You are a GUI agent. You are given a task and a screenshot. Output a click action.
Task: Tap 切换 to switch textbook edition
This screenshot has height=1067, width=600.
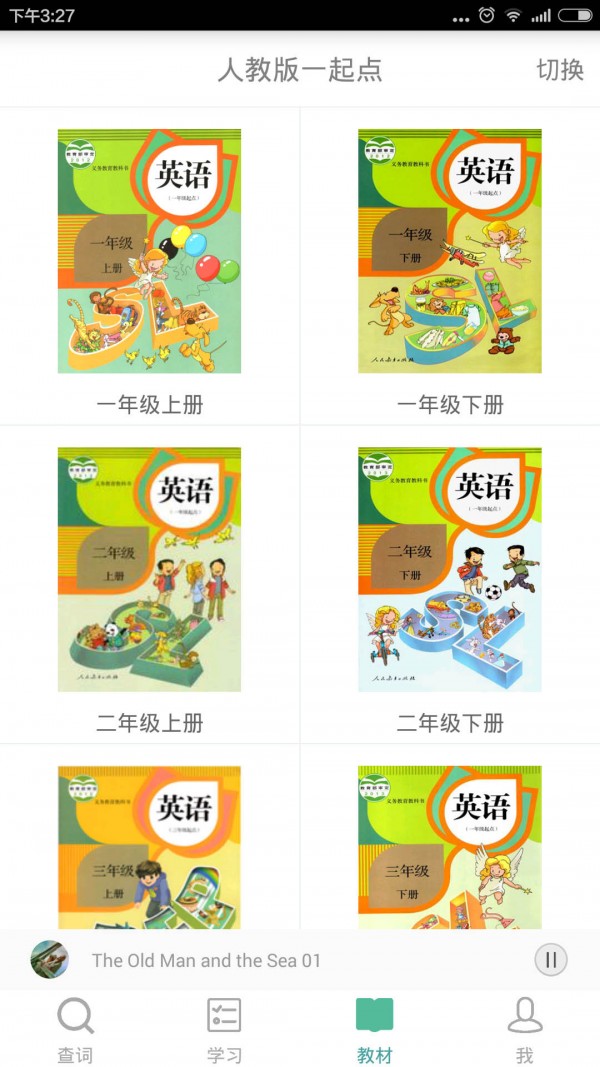pos(559,70)
